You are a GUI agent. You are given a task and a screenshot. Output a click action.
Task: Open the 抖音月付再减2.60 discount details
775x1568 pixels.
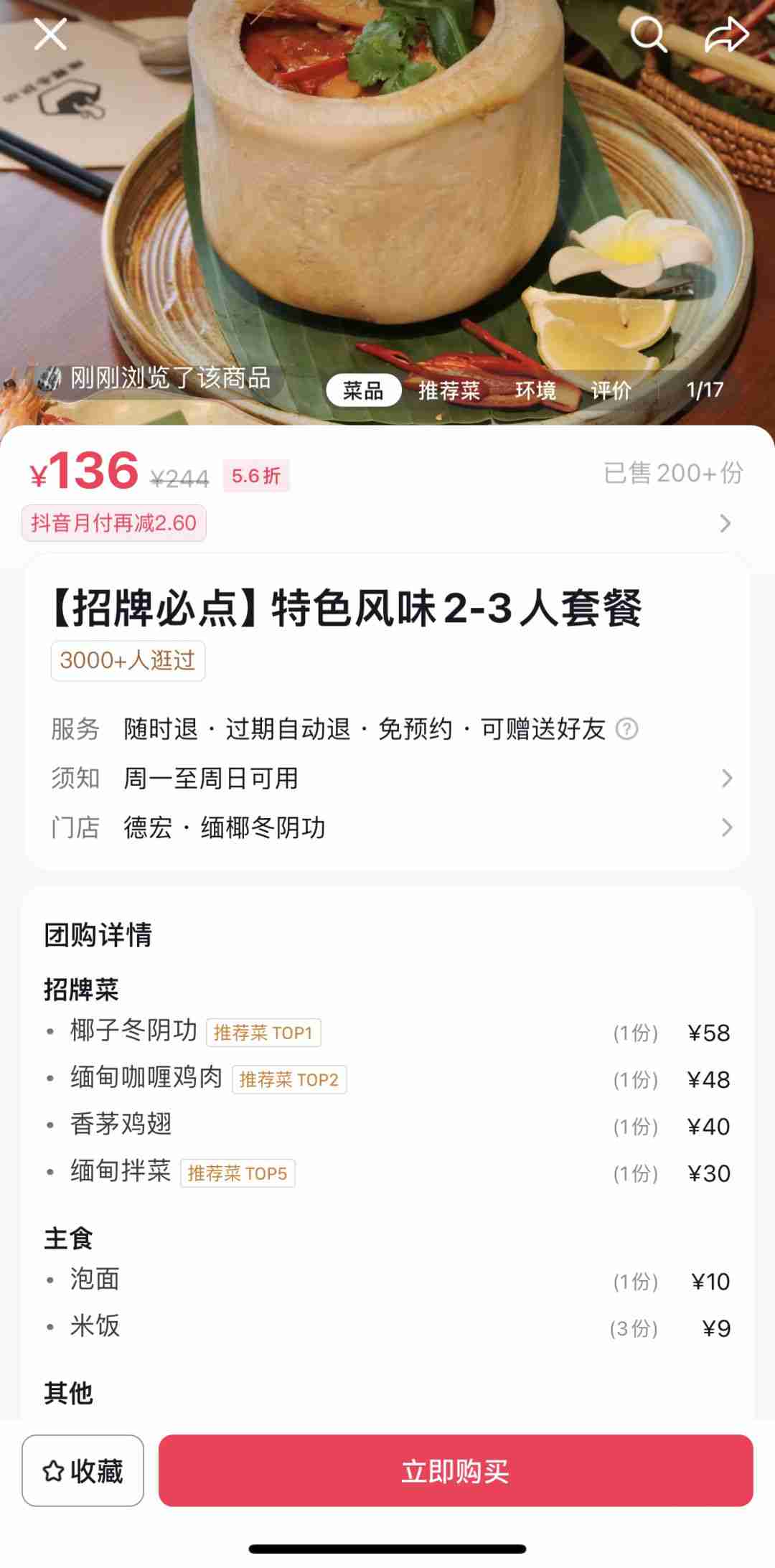pyautogui.click(x=114, y=523)
